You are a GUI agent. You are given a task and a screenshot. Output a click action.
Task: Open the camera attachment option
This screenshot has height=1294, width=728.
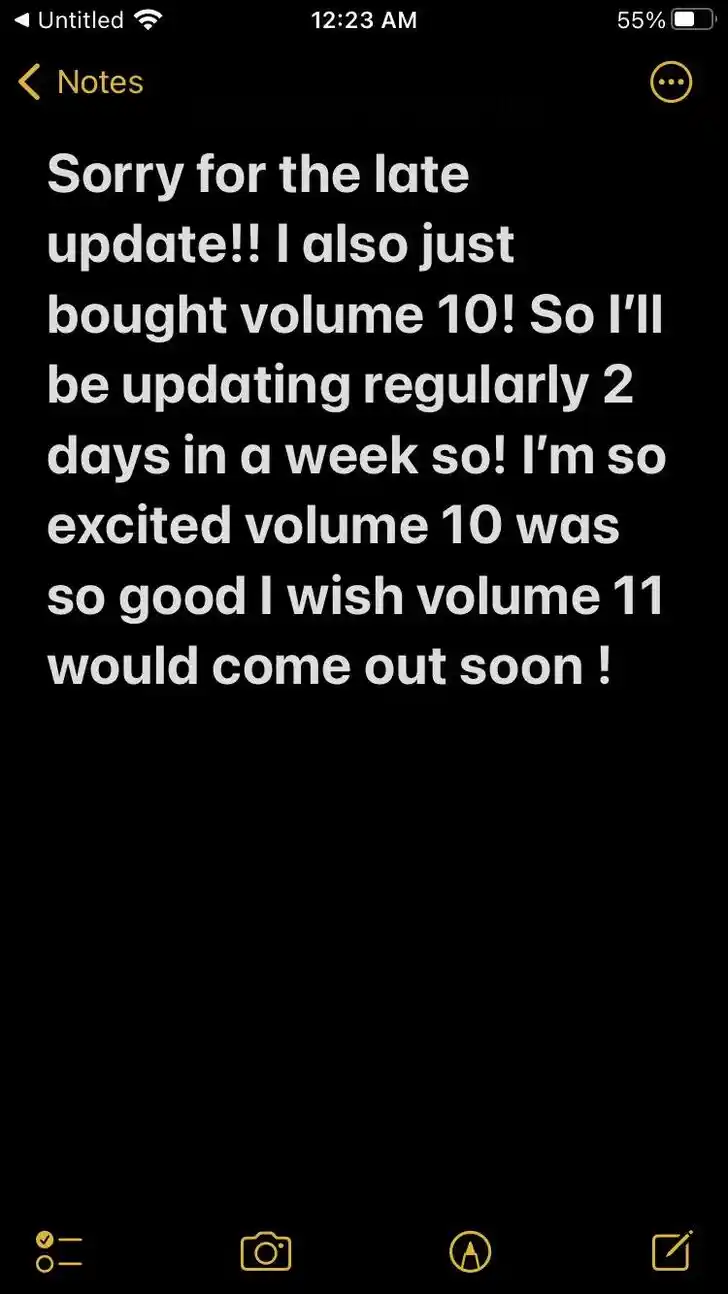(266, 1251)
